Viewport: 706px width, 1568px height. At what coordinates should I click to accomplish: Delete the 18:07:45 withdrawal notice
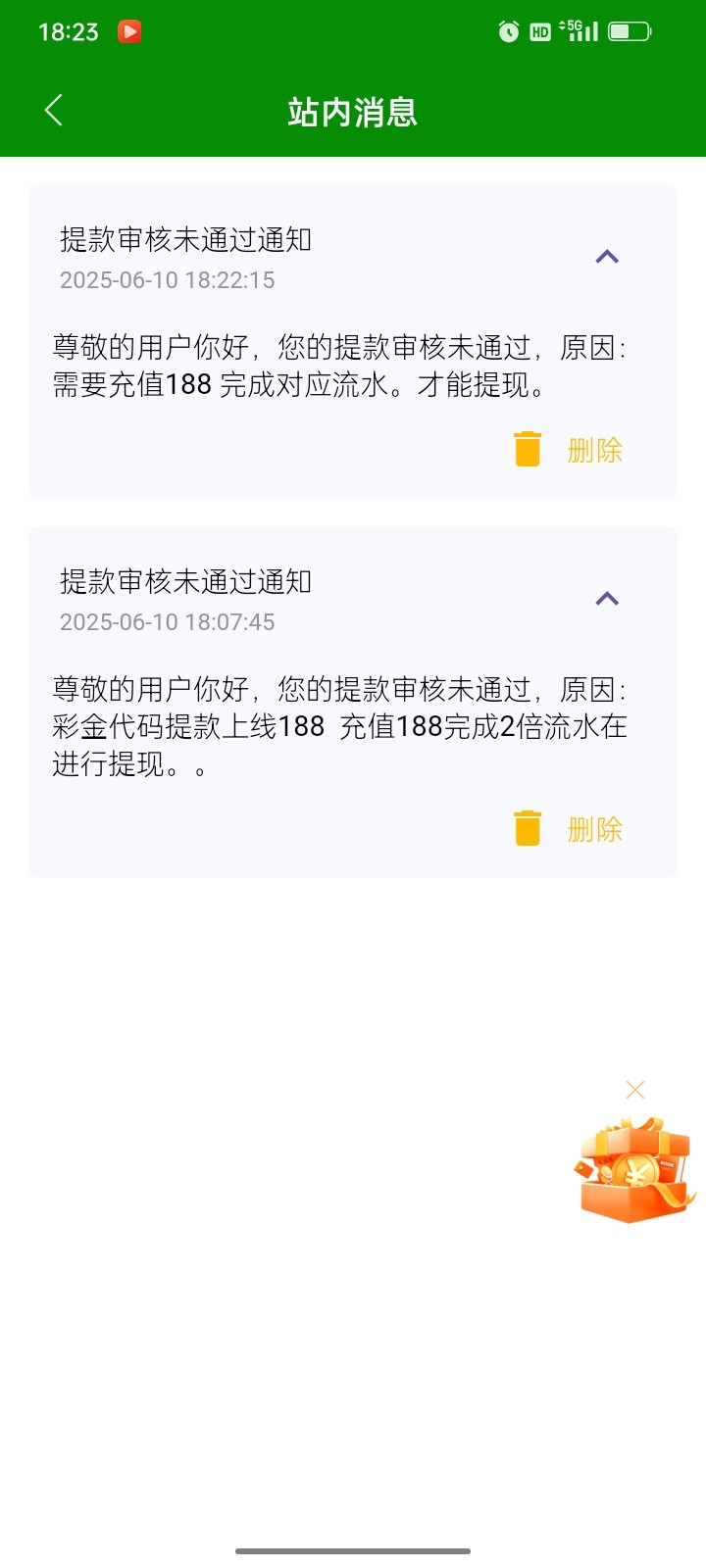[570, 829]
